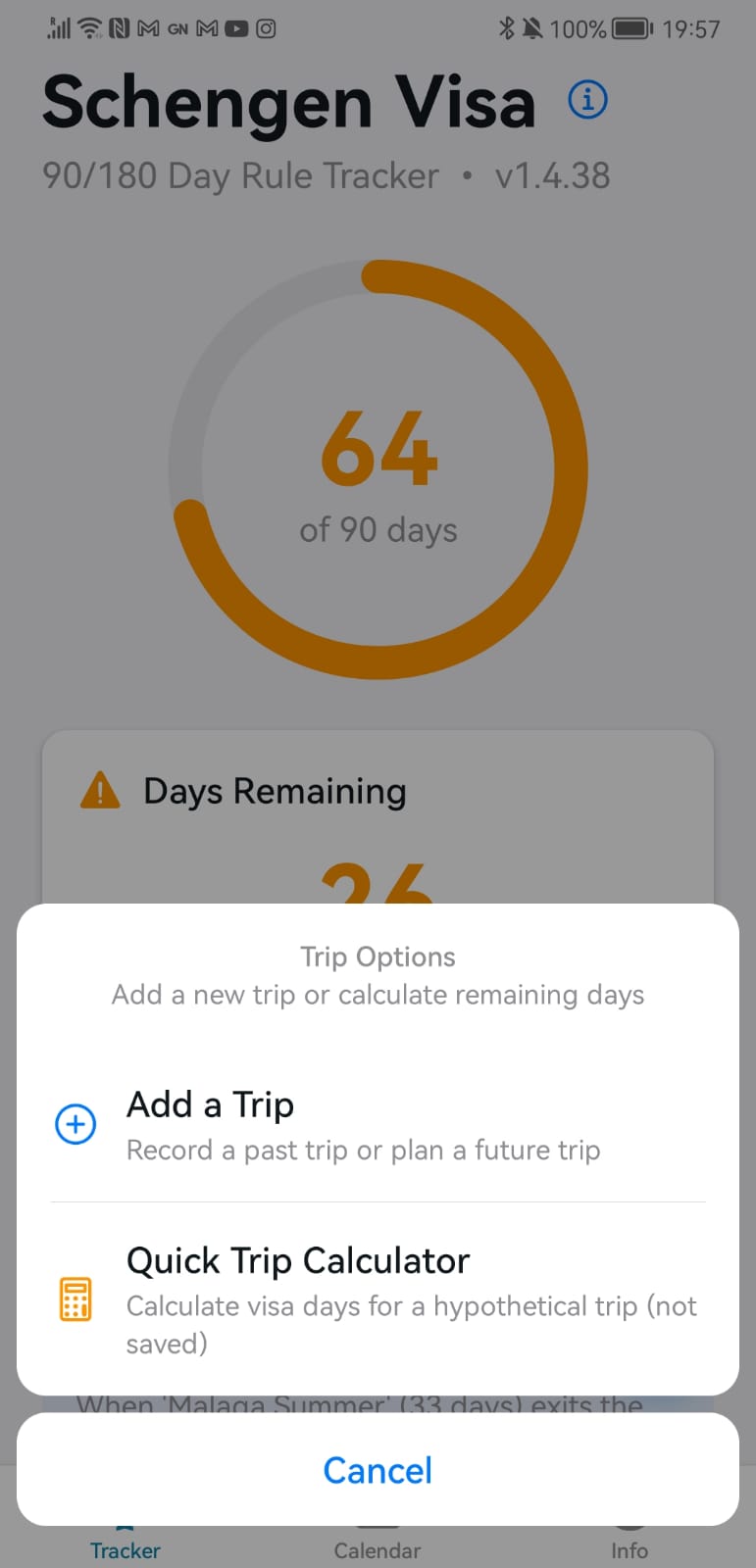Tap the Quick Trip Calculator calculator icon
This screenshot has width=756, height=1568.
click(x=76, y=1300)
